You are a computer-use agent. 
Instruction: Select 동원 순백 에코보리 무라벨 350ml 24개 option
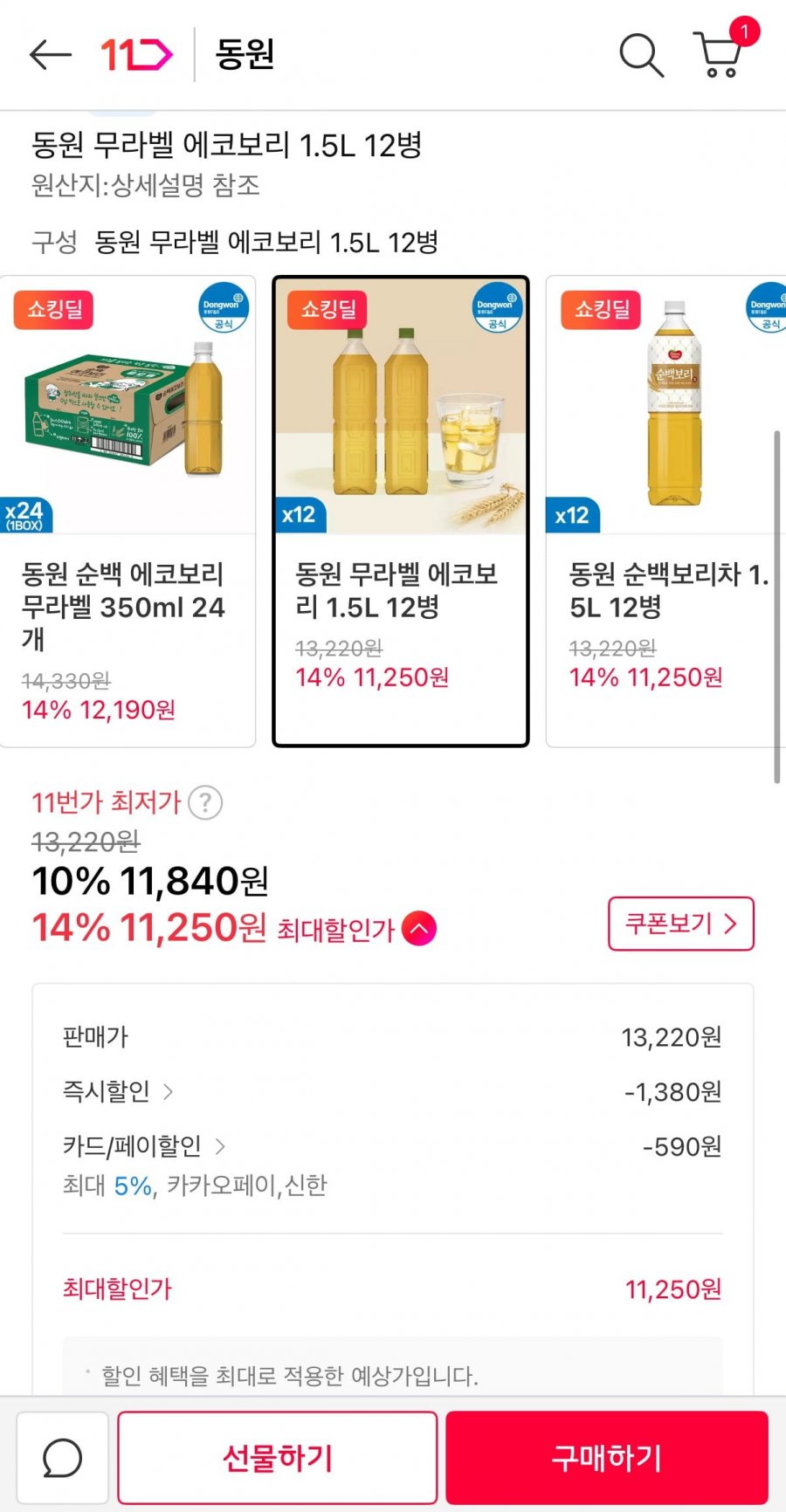[128, 512]
